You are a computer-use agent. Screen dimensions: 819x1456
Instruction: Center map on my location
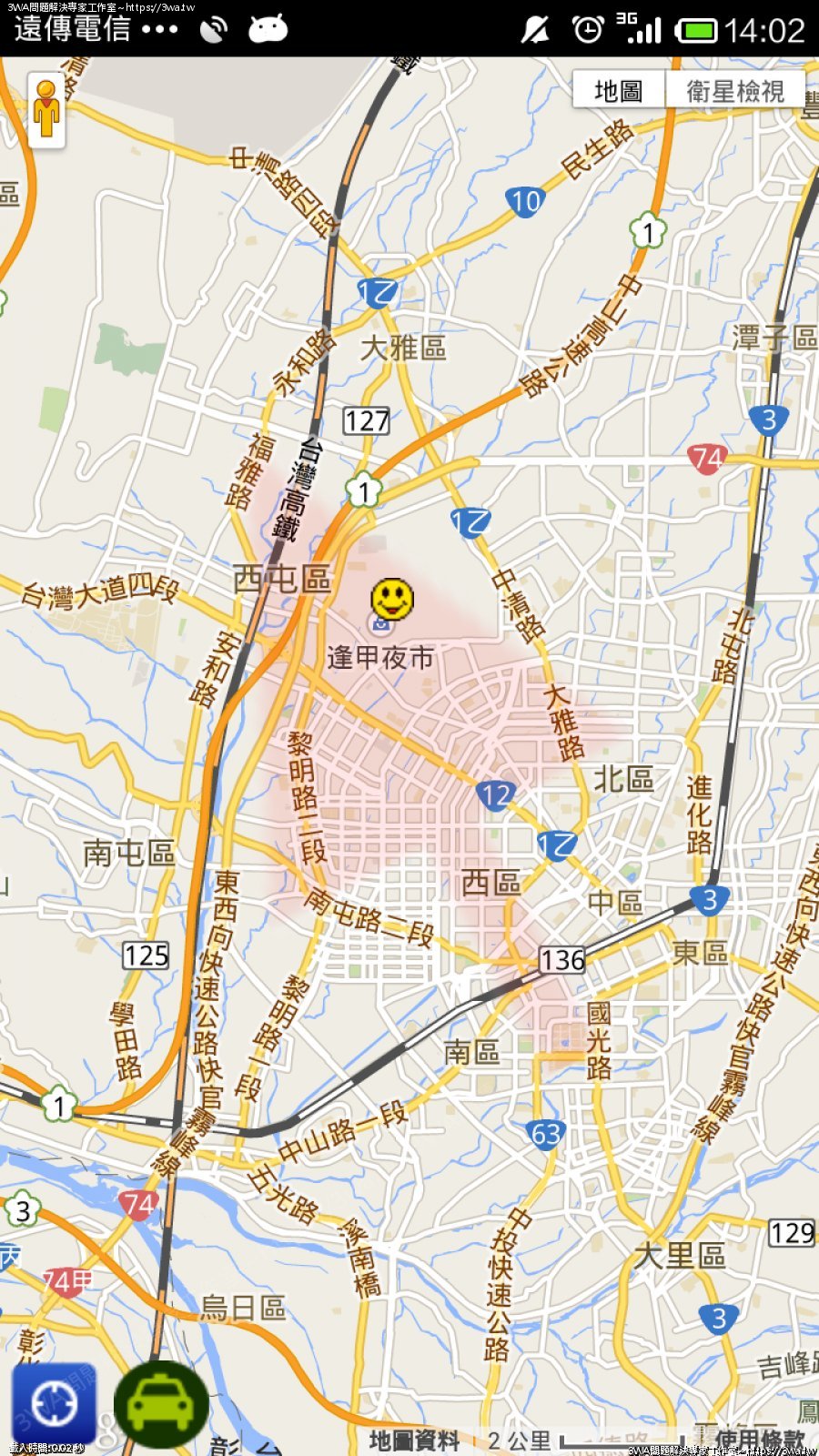54,1402
